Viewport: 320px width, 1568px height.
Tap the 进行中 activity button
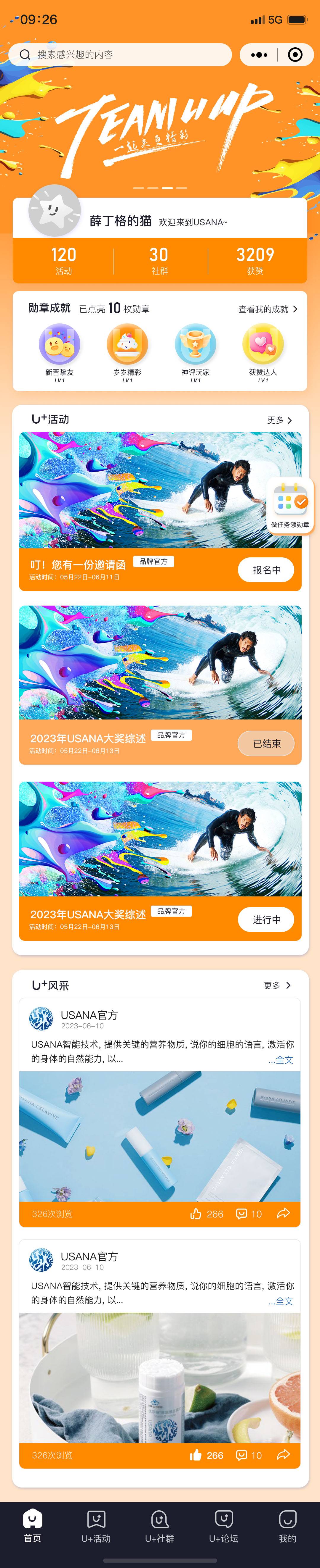click(x=266, y=919)
